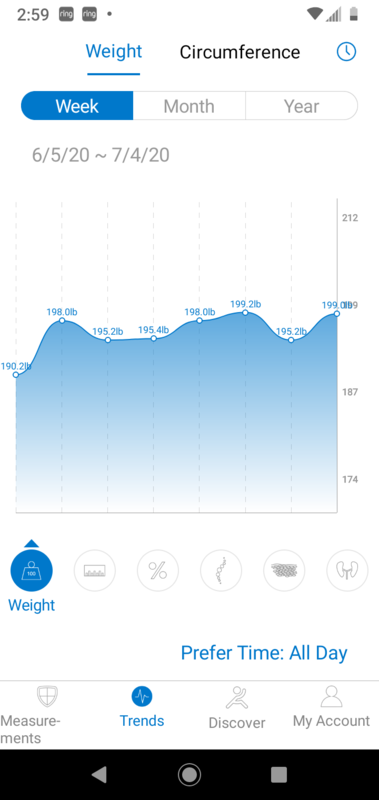This screenshot has height=800, width=379.
Task: Select the percent sign metric icon
Action: click(158, 570)
